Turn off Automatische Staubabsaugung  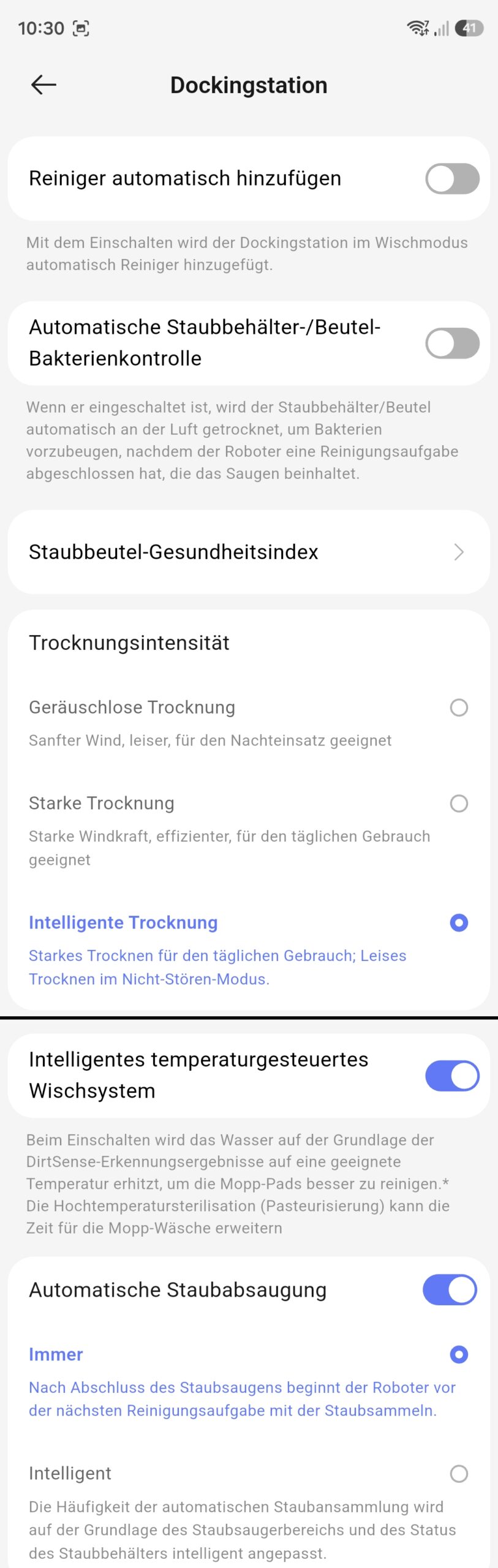(450, 1289)
